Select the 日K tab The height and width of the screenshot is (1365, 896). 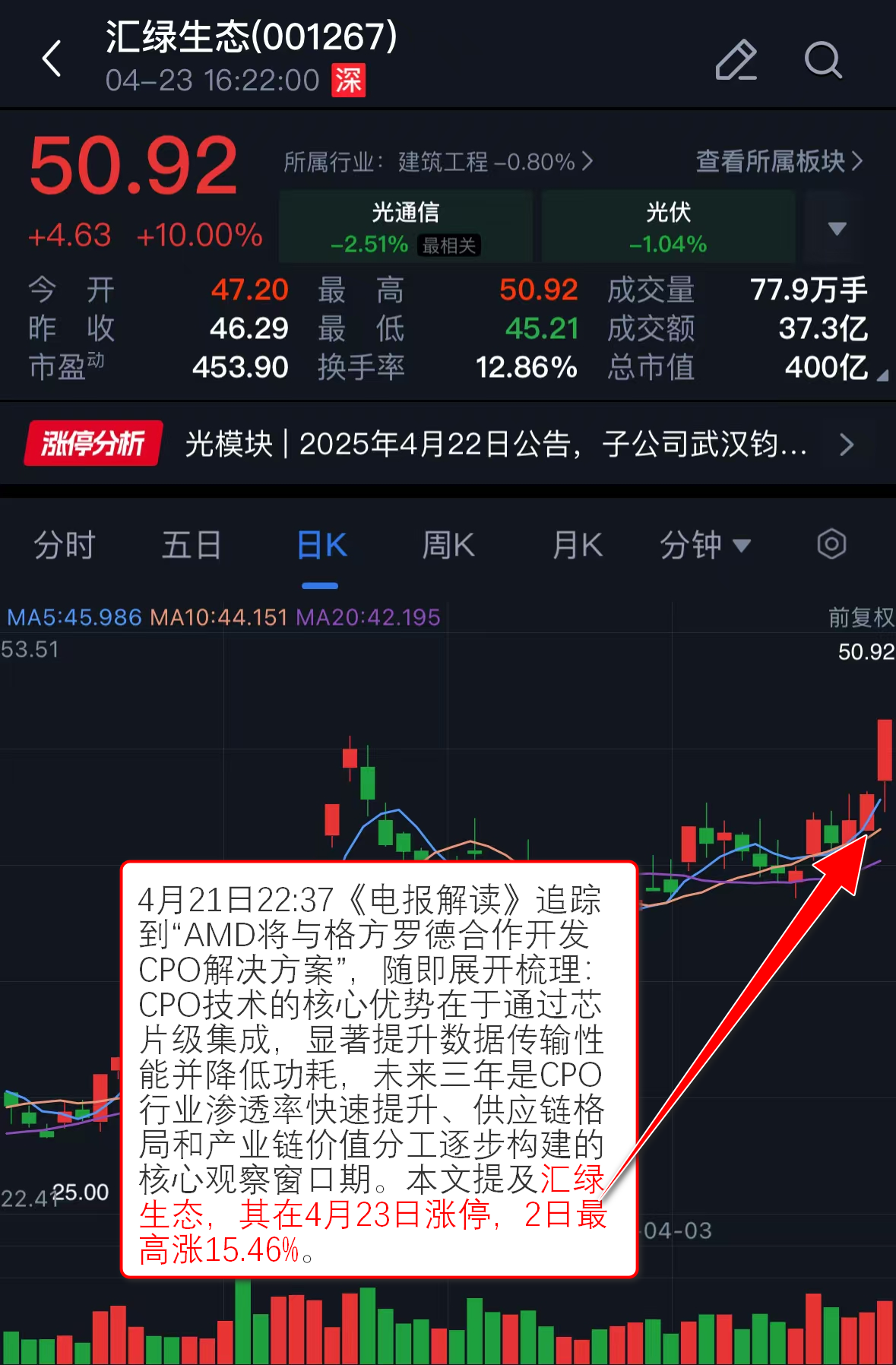(x=321, y=546)
